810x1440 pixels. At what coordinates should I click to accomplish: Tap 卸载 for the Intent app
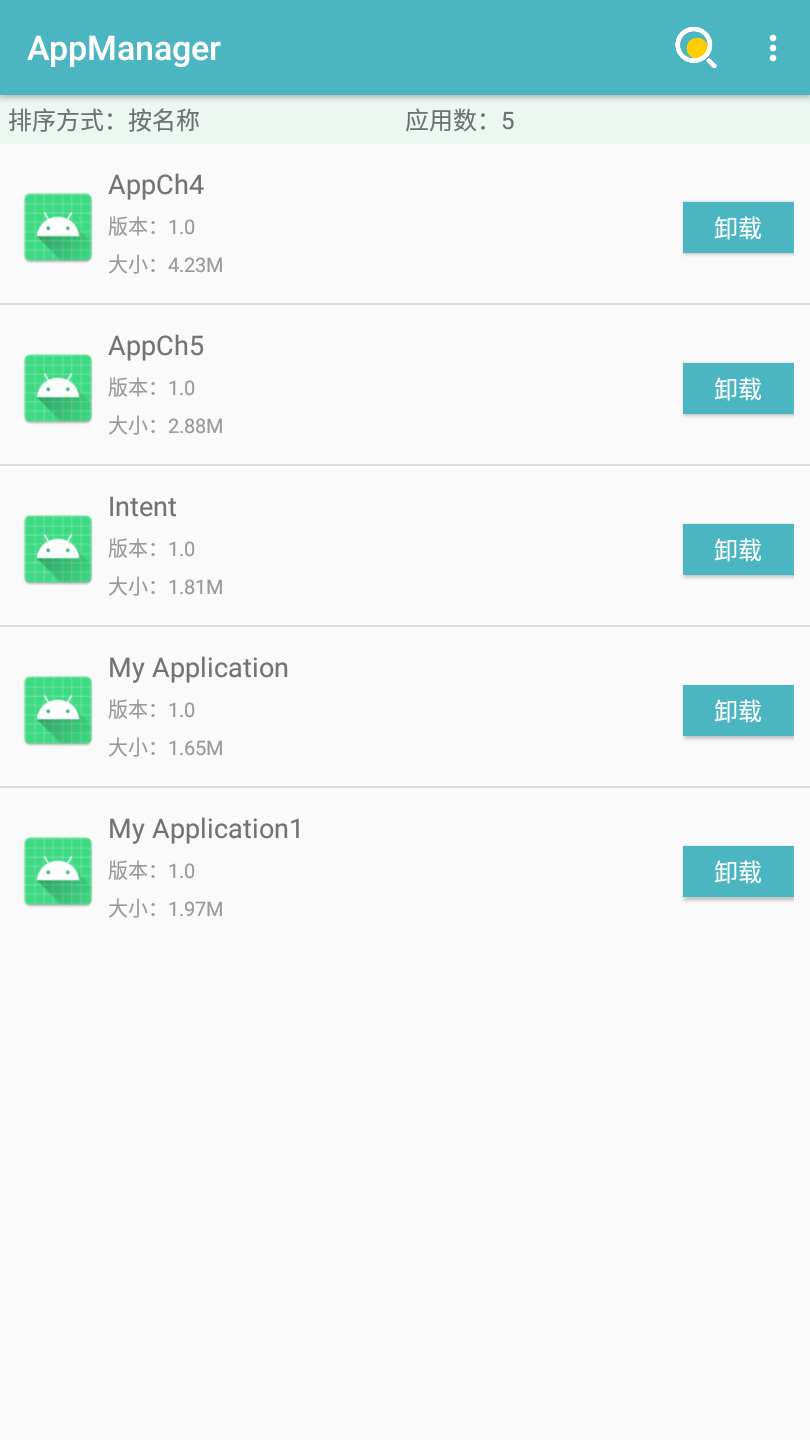738,550
